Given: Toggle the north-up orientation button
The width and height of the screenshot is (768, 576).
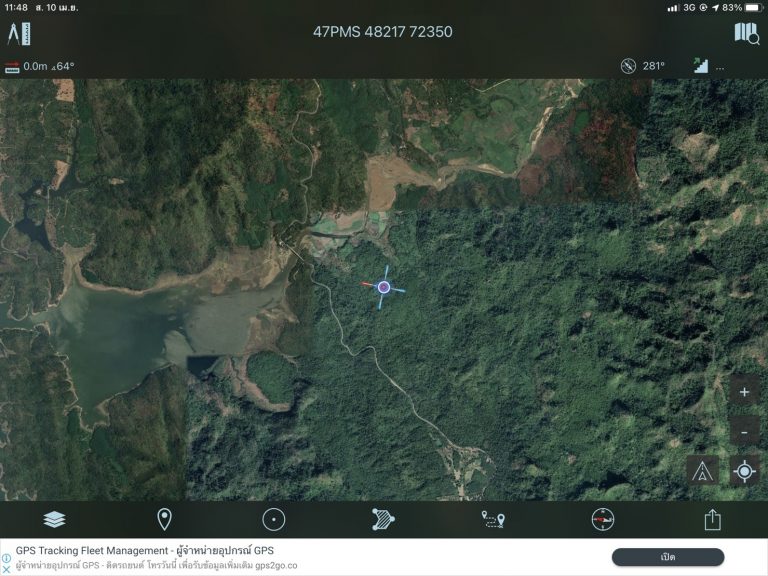Looking at the screenshot, I should 702,471.
